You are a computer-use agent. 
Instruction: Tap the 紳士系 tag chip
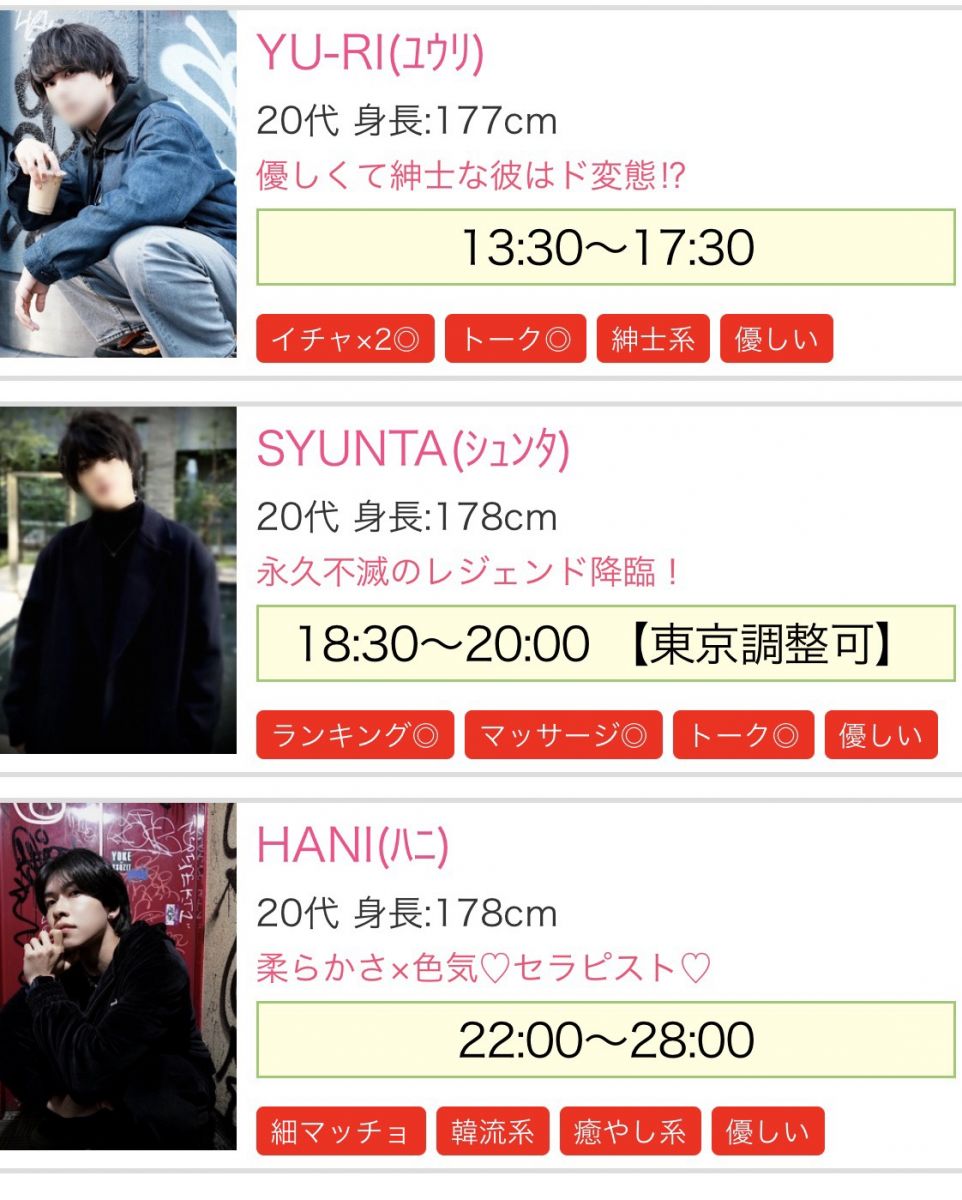pyautogui.click(x=653, y=340)
